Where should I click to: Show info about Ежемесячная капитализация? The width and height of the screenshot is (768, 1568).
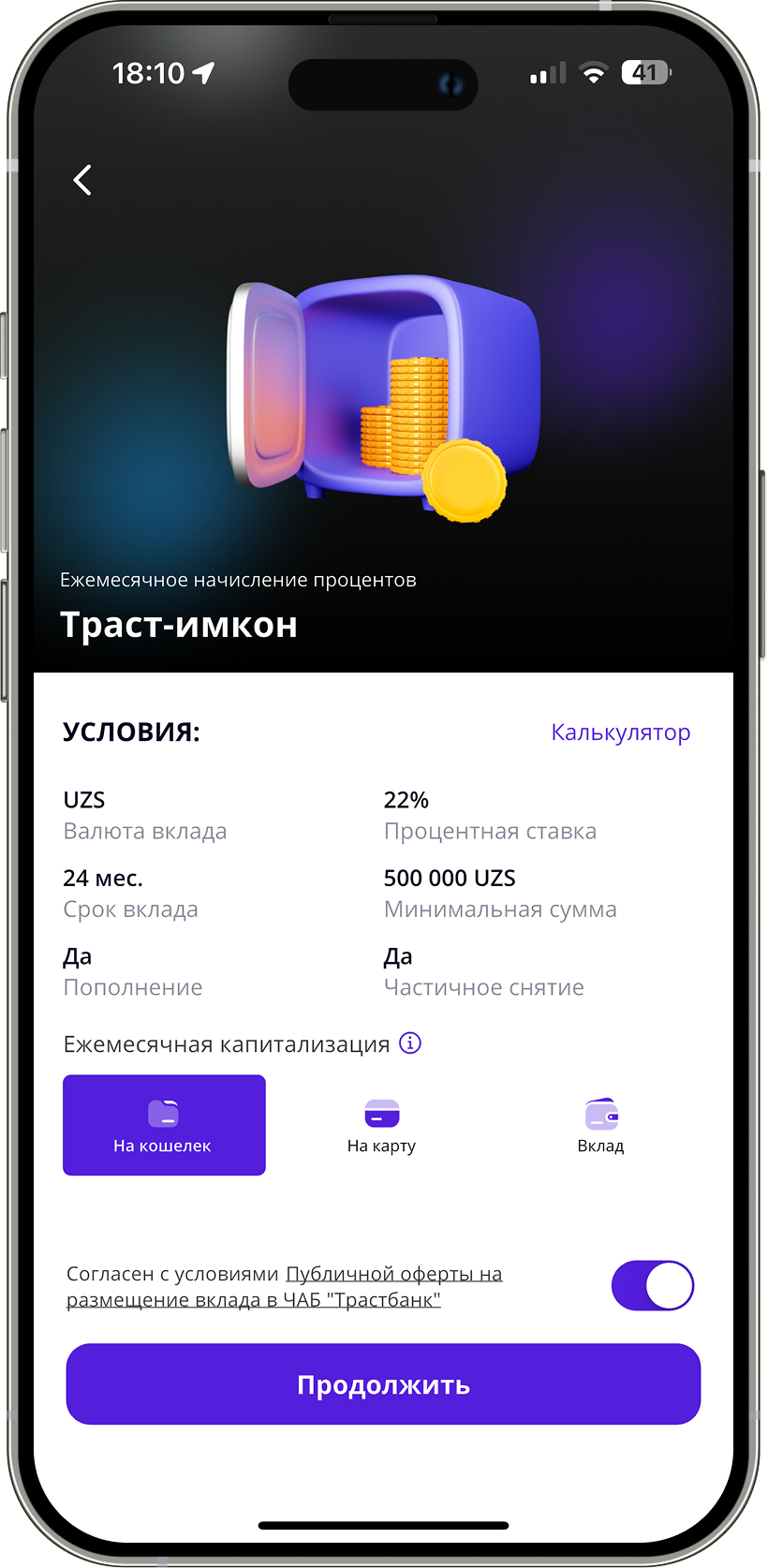click(410, 1043)
